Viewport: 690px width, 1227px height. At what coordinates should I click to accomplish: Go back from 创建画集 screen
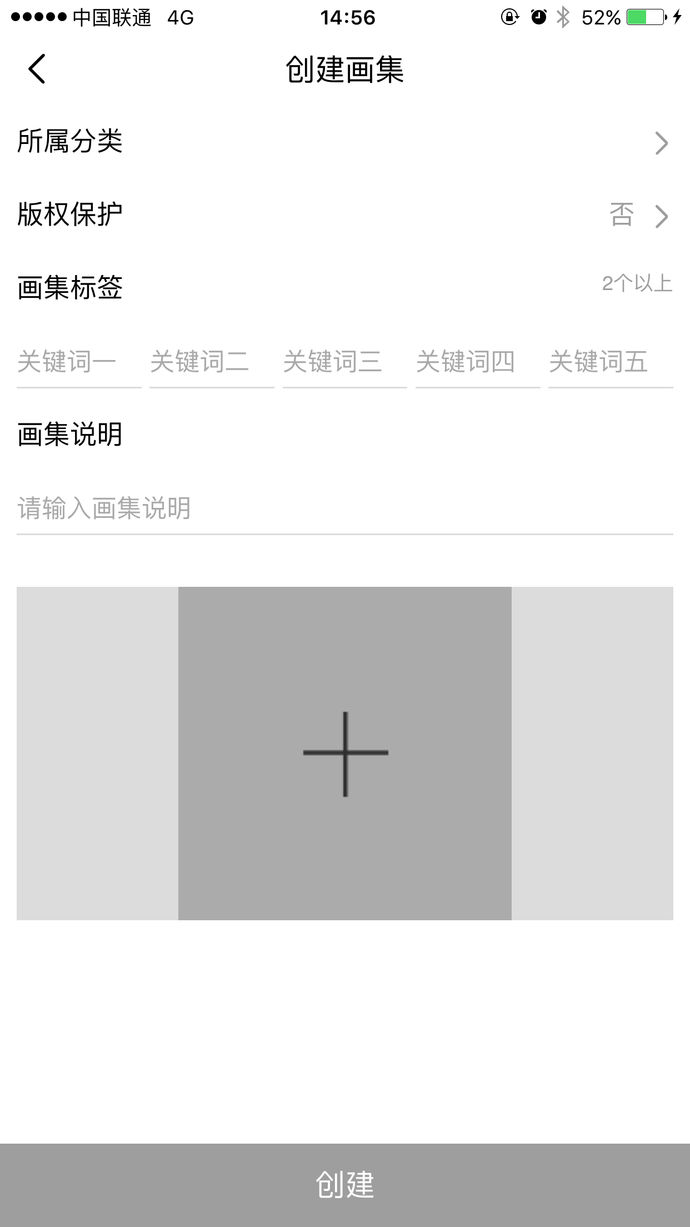[x=37, y=69]
